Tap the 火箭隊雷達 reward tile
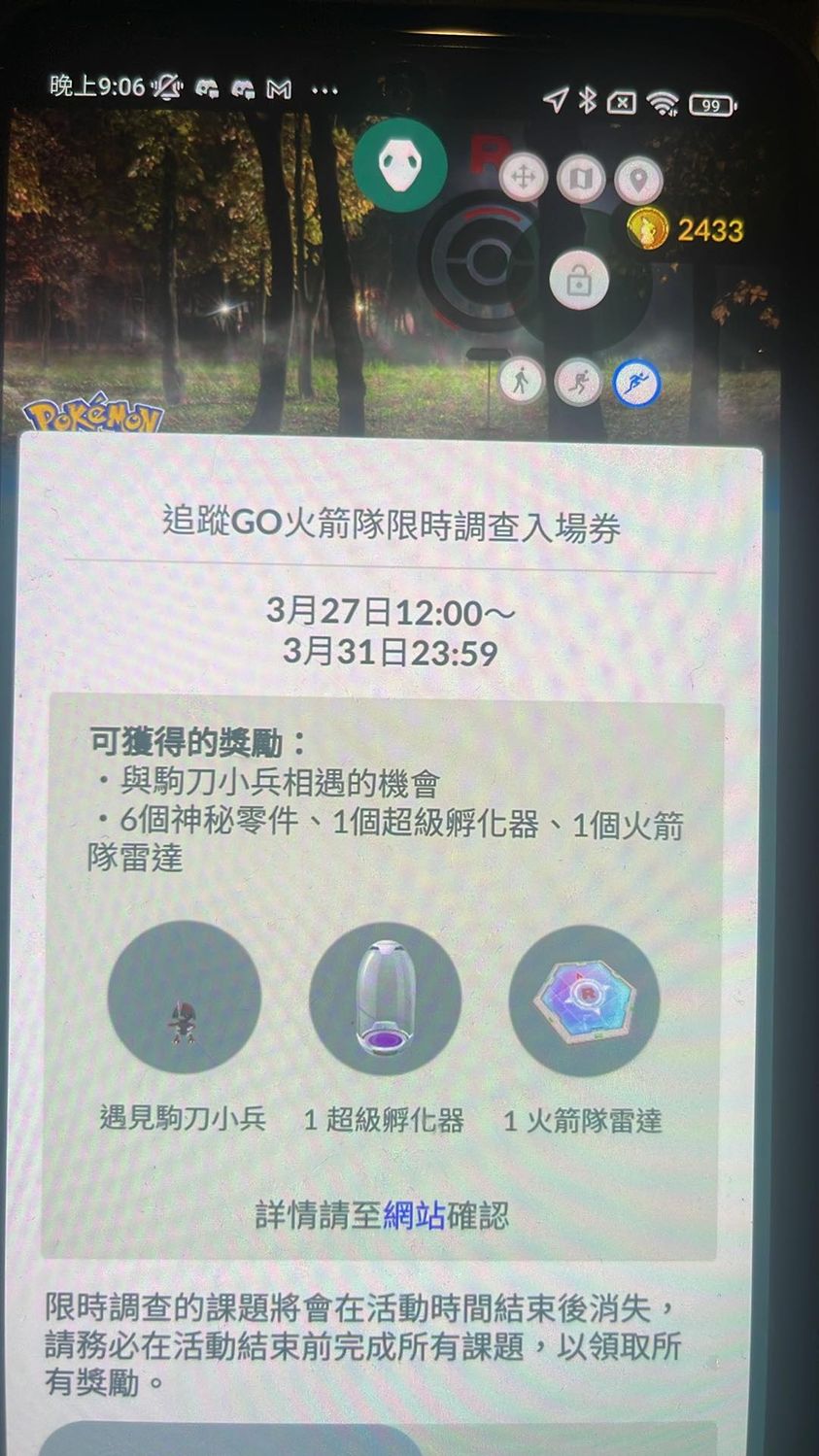This screenshot has height=1456, width=819. coord(585,999)
